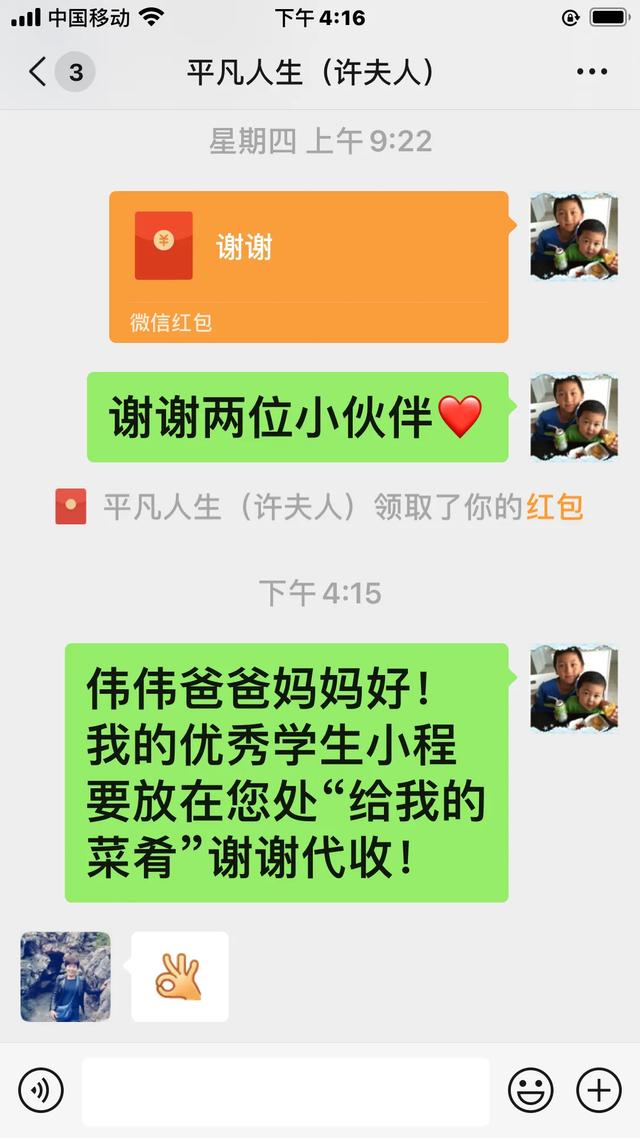Open the chat info overflow menu

pos(592,72)
